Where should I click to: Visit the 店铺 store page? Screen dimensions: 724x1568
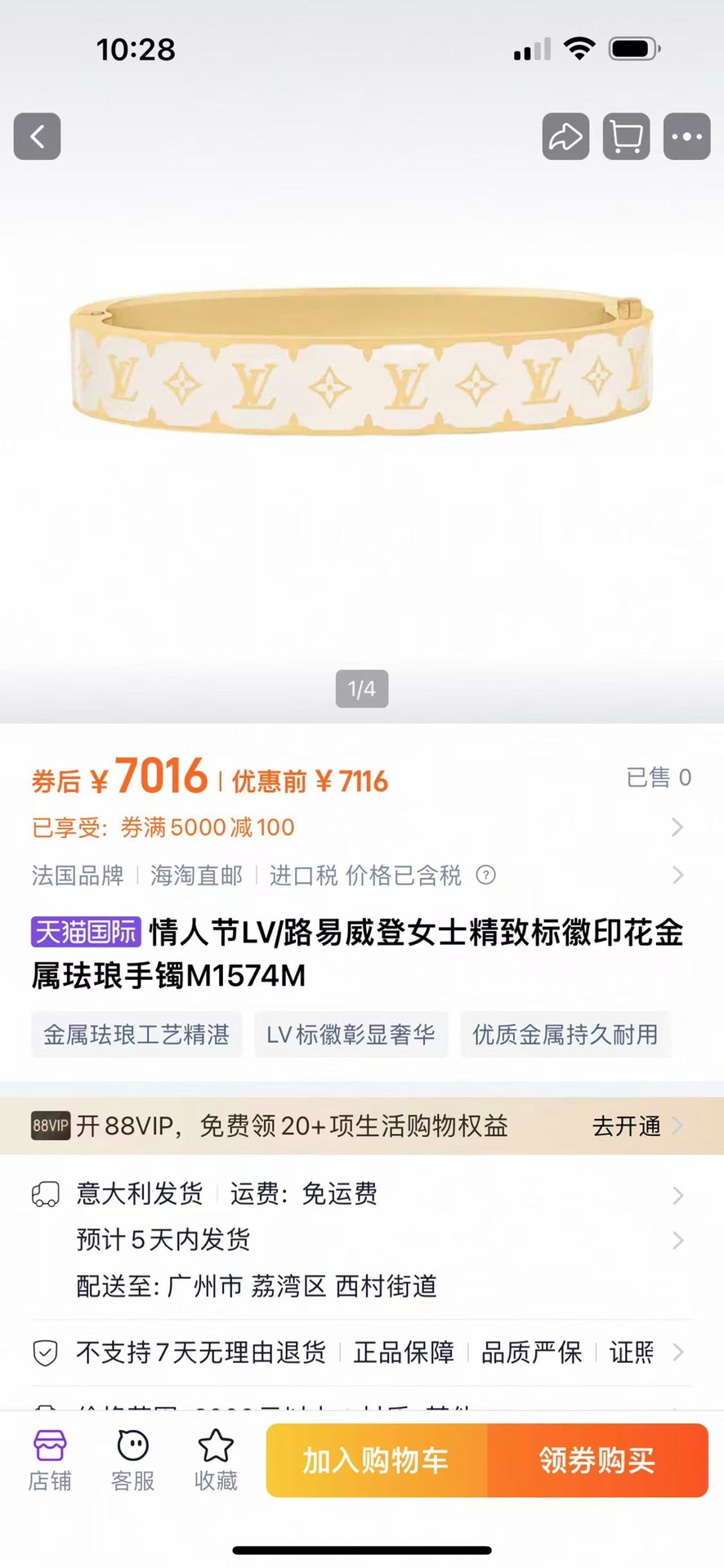tap(50, 1460)
